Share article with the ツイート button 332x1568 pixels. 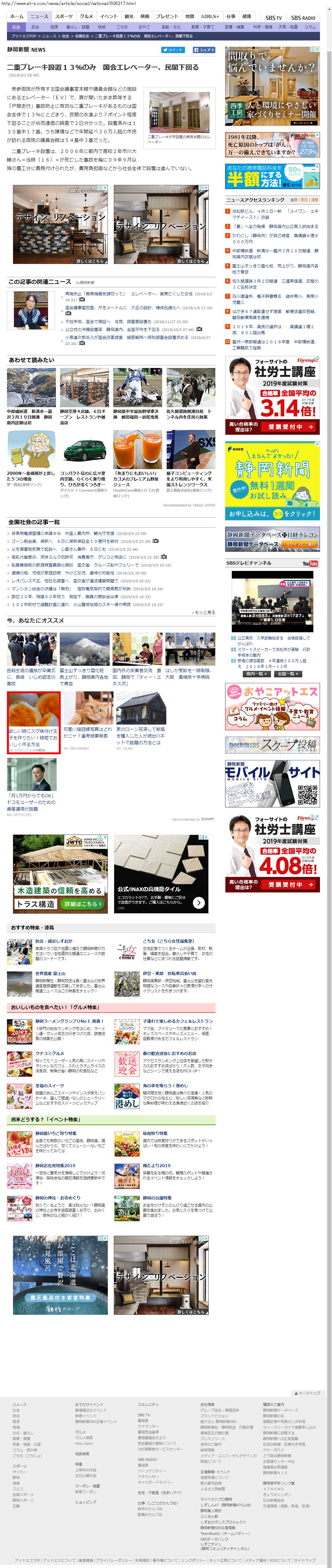(x=173, y=50)
